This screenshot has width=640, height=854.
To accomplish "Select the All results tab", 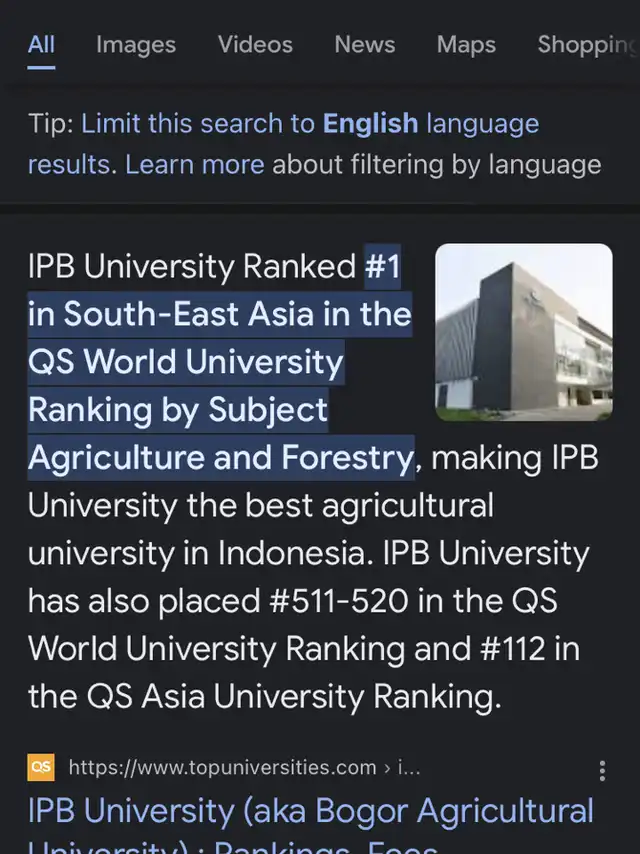I will pos(41,45).
